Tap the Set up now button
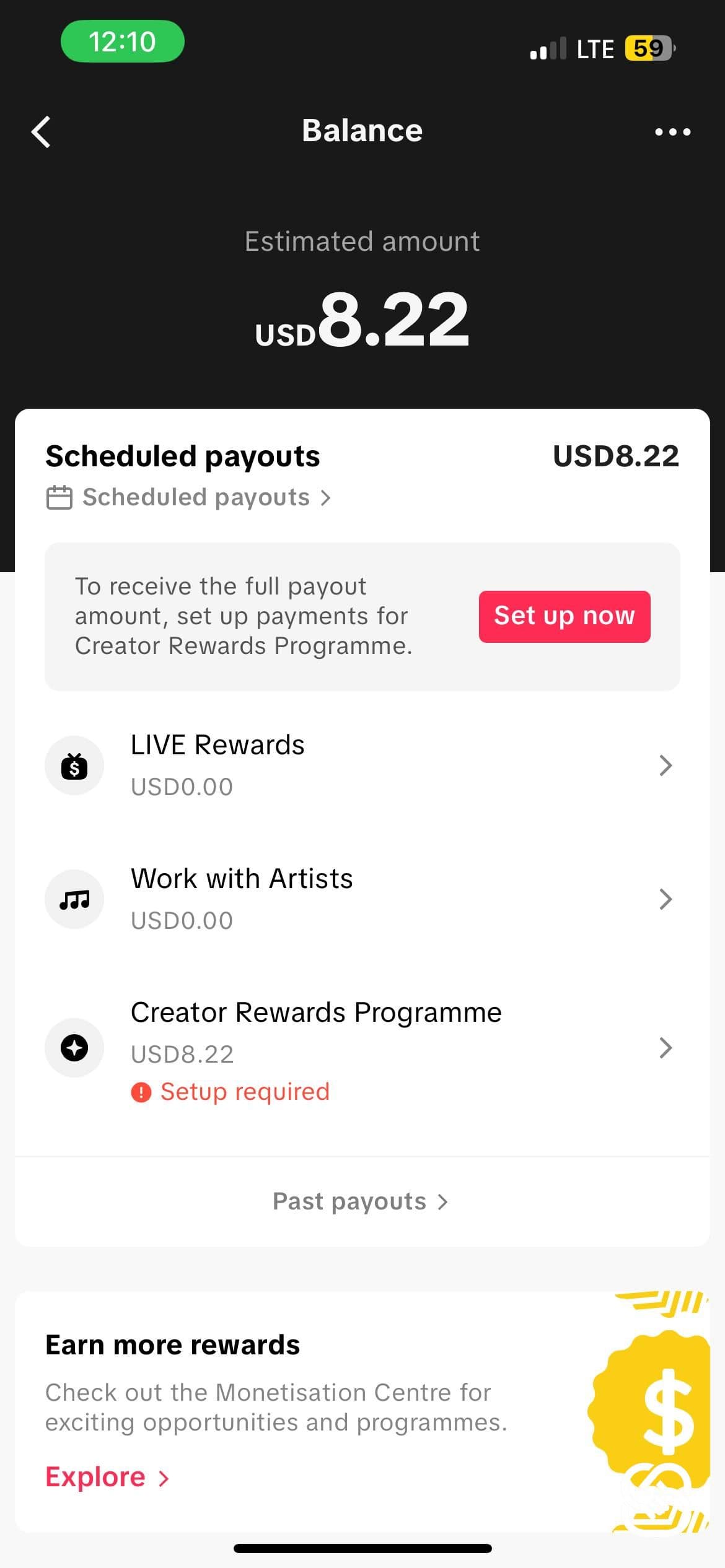The width and height of the screenshot is (725, 1568). tap(564, 616)
